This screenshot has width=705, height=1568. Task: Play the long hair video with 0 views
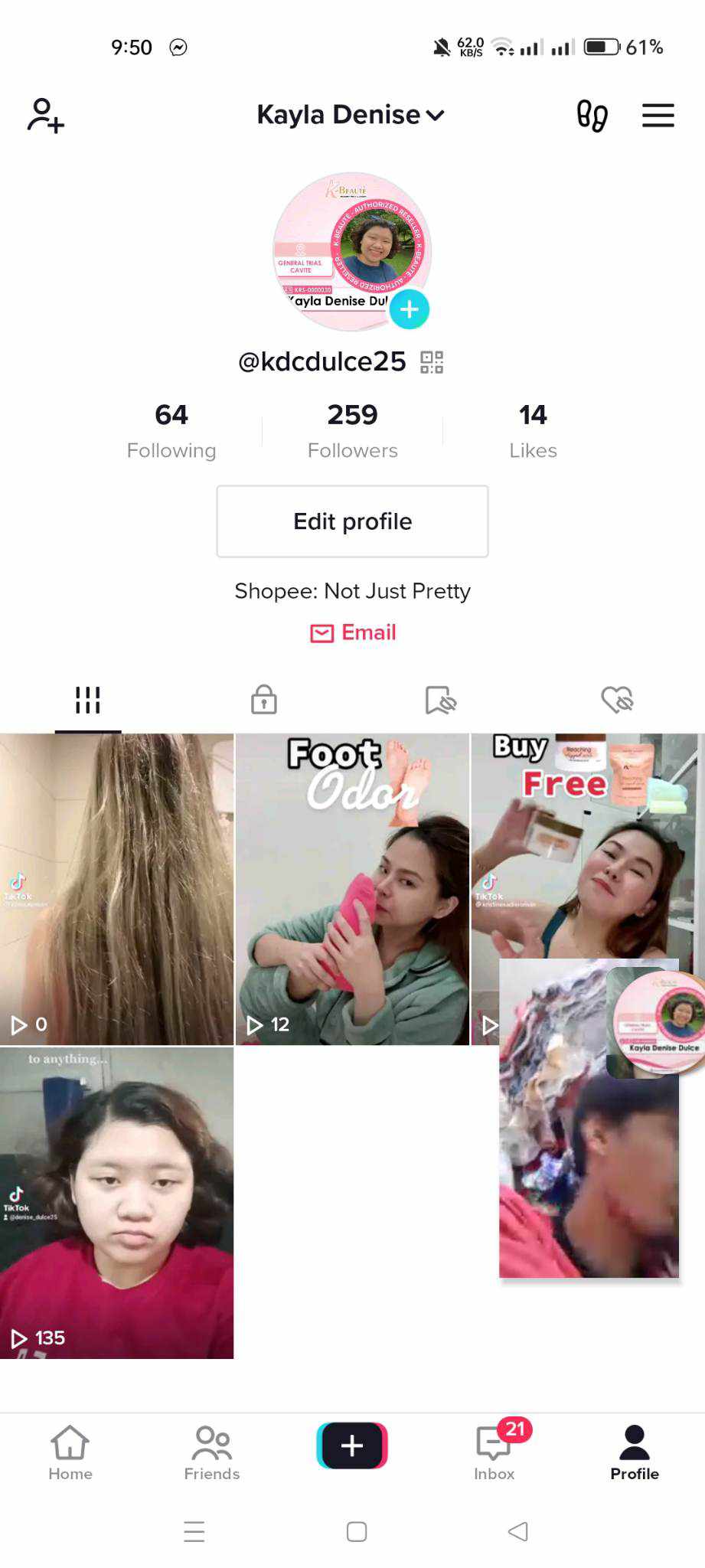point(116,888)
